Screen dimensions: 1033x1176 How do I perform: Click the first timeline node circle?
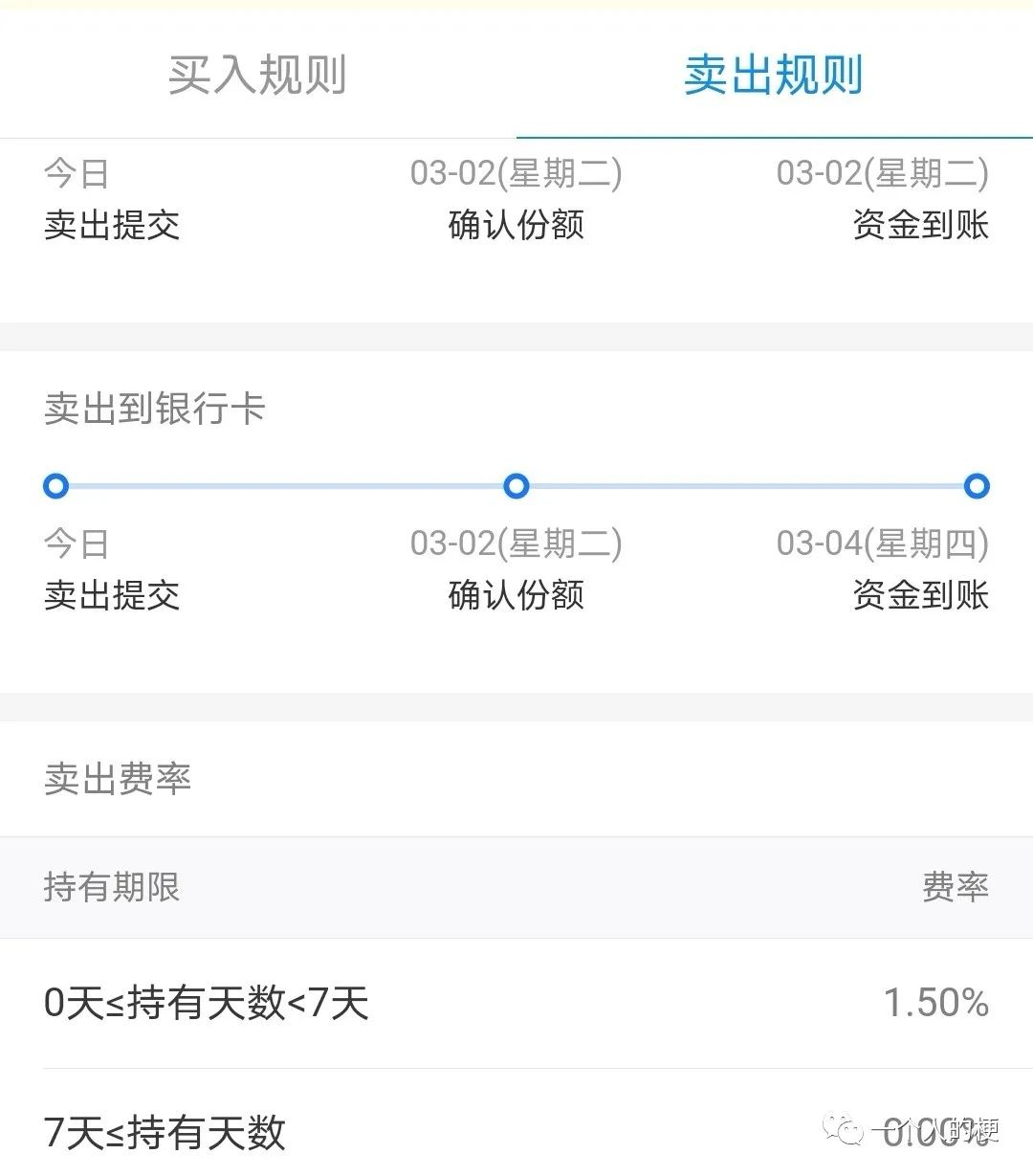[x=55, y=486]
